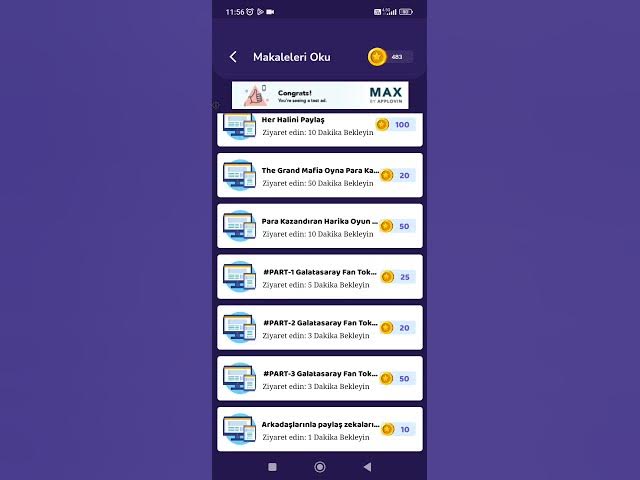
Task: Open #PART-3 Galatasaray Fan Token article
Action: point(319,379)
